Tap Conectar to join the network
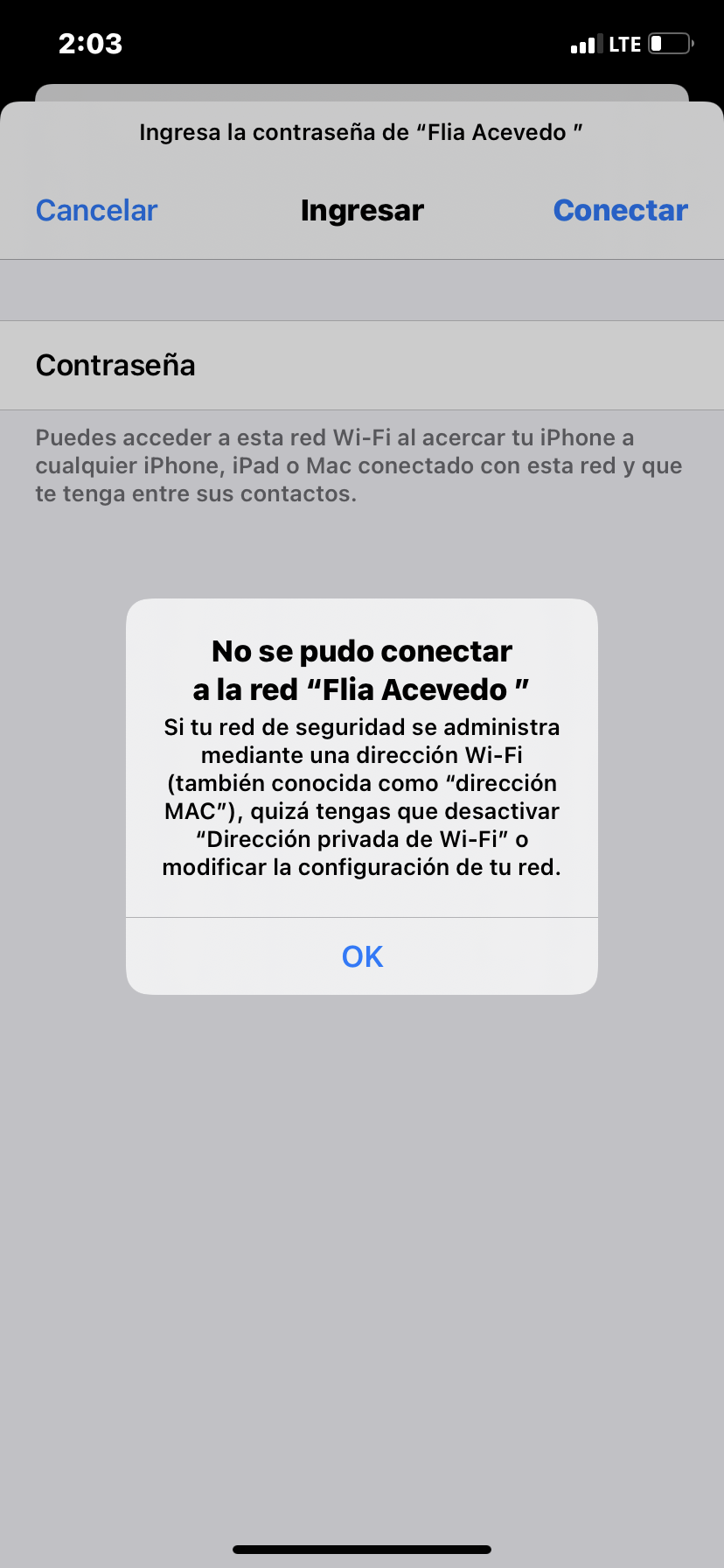 (620, 211)
